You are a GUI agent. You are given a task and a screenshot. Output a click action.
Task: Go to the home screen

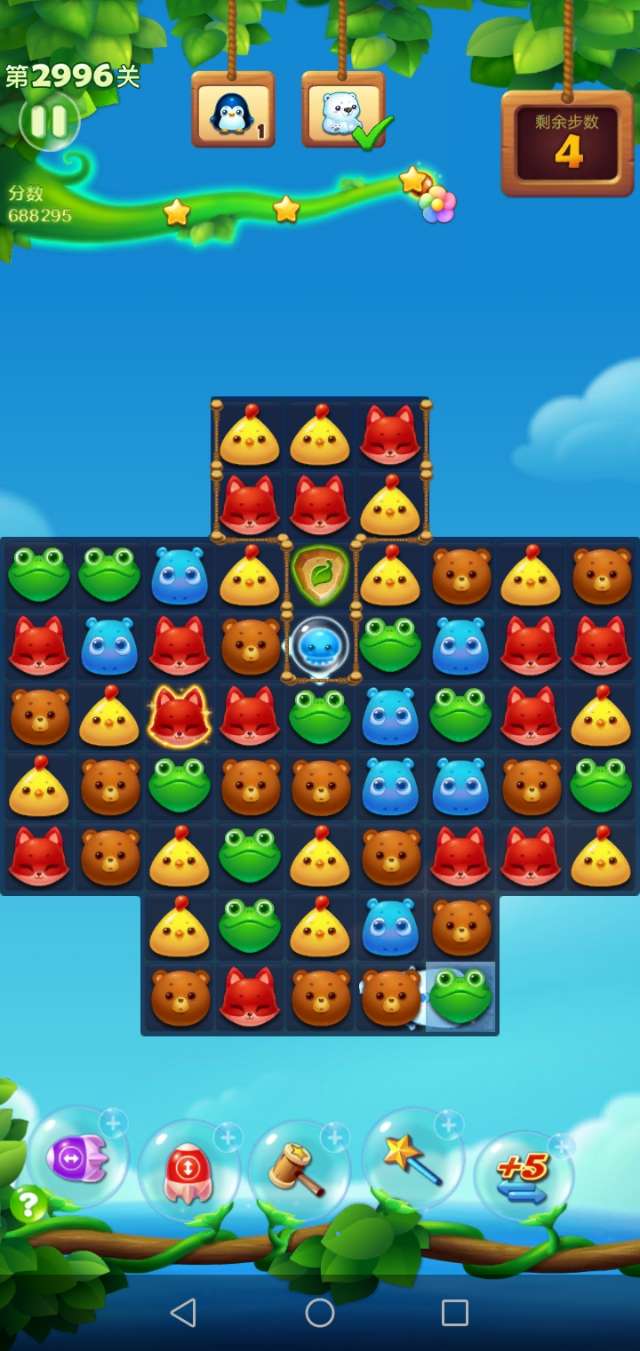tap(320, 1312)
